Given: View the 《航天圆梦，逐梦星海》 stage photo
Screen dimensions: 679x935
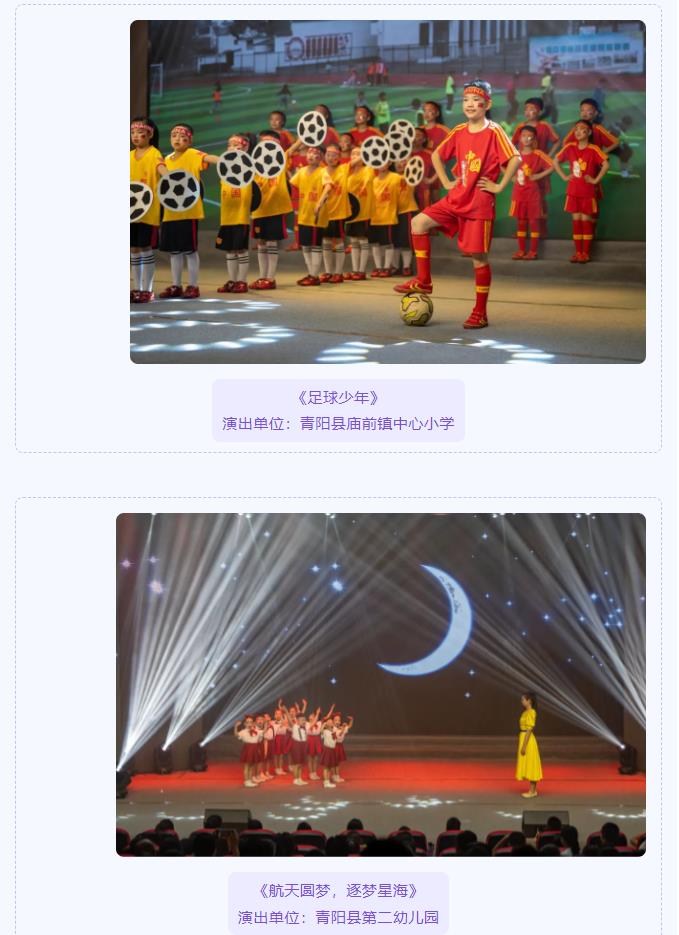Looking at the screenshot, I should coord(380,684).
